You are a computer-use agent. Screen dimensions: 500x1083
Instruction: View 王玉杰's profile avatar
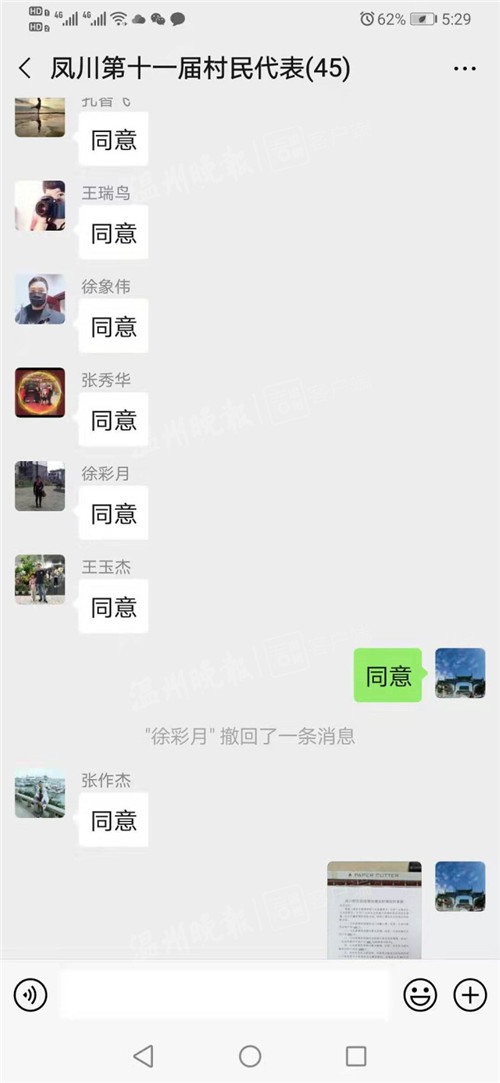40,579
